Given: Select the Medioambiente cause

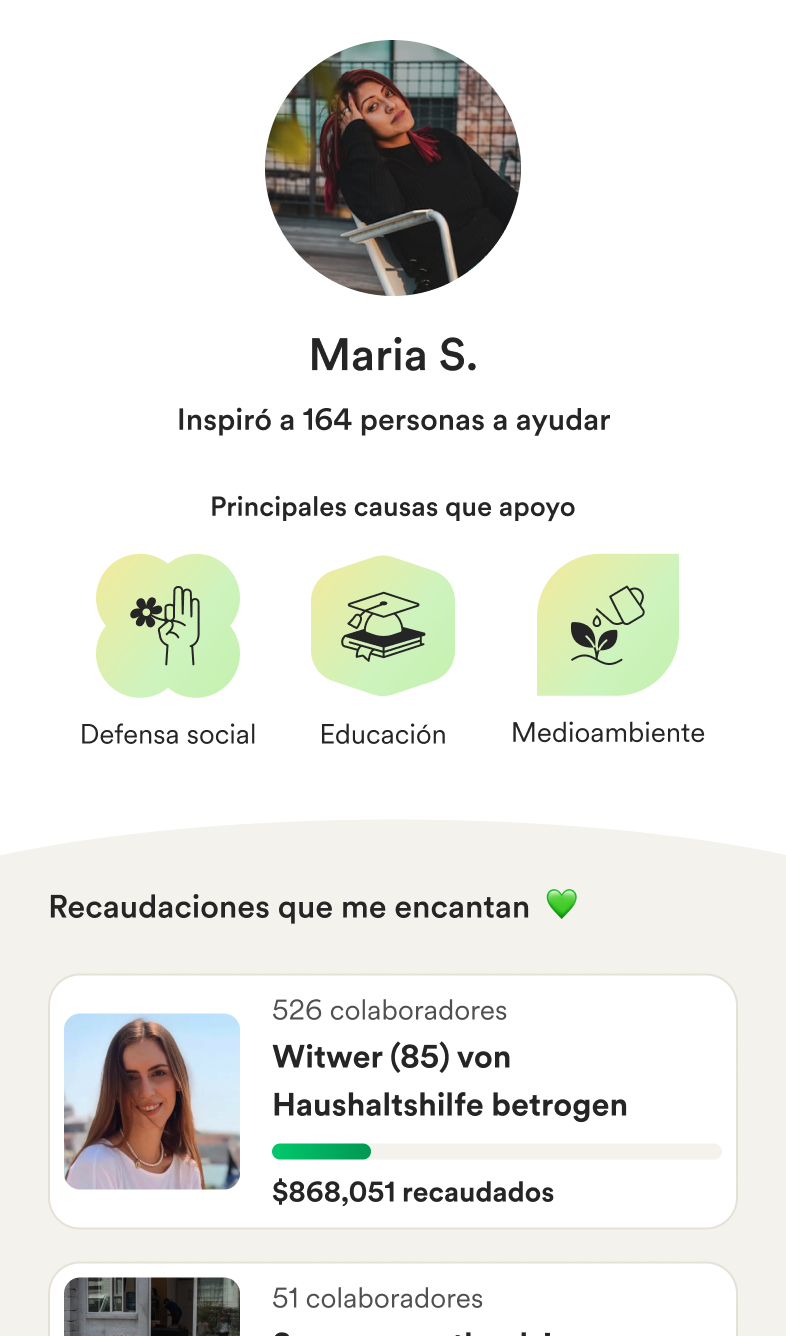Looking at the screenshot, I should 608,626.
